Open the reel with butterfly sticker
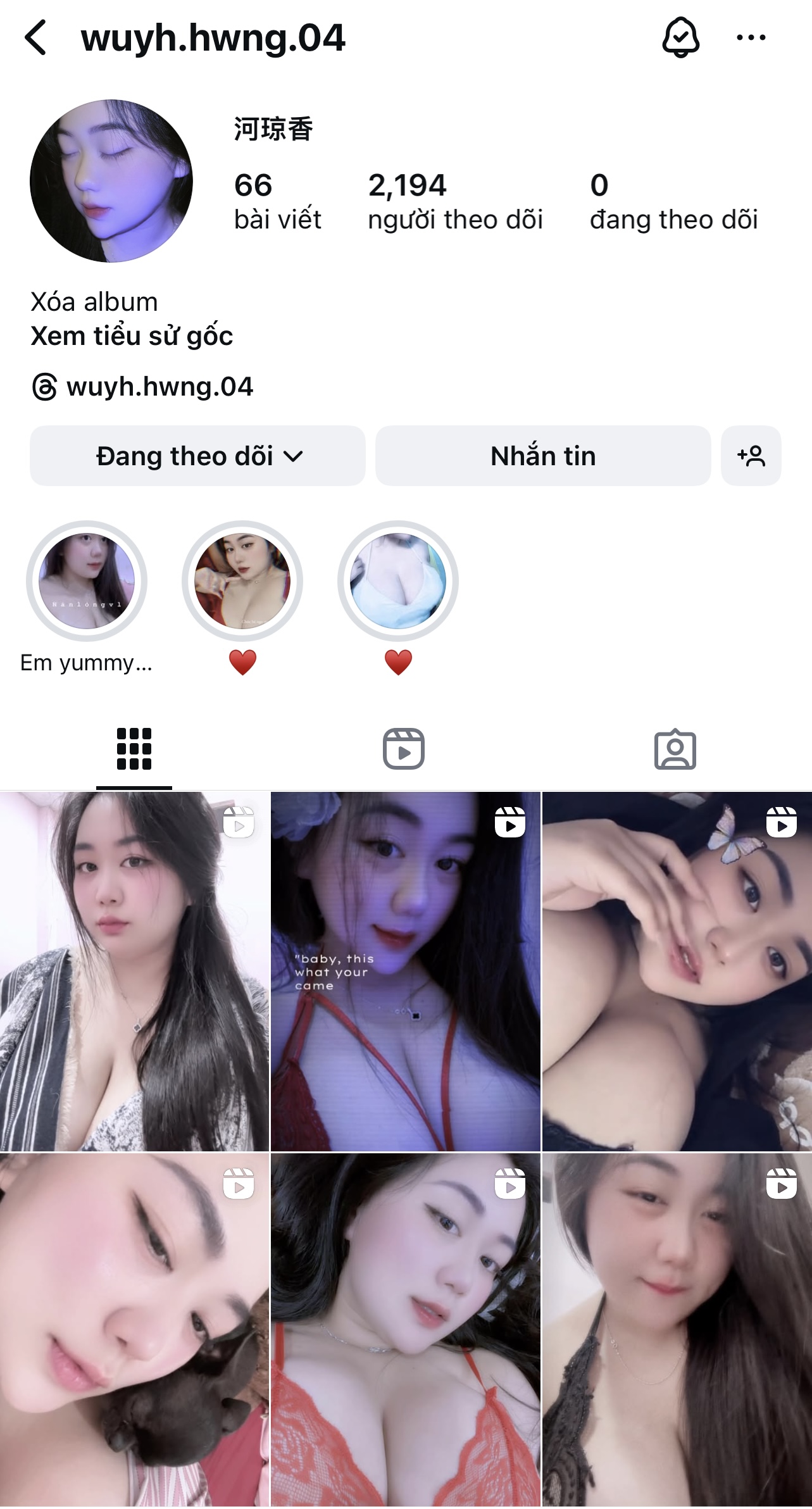This screenshot has width=812, height=1509. [677, 971]
